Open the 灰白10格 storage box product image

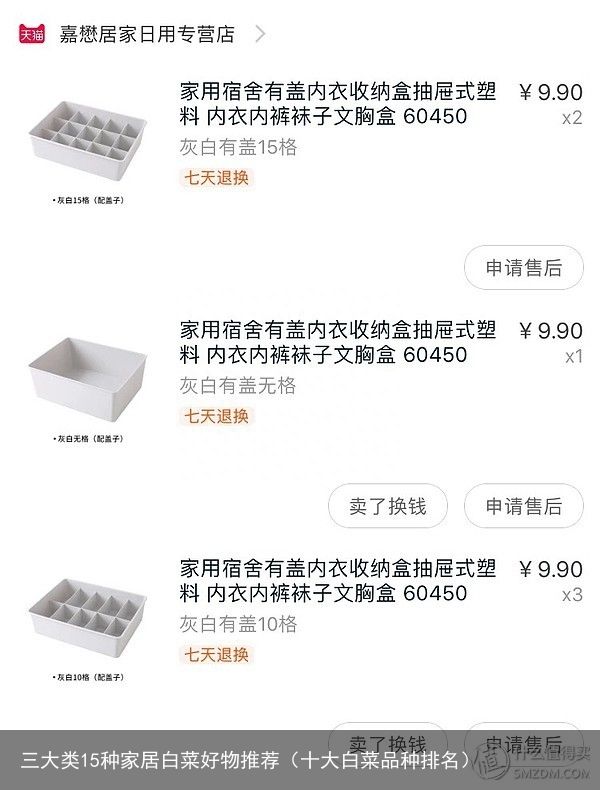click(88, 612)
